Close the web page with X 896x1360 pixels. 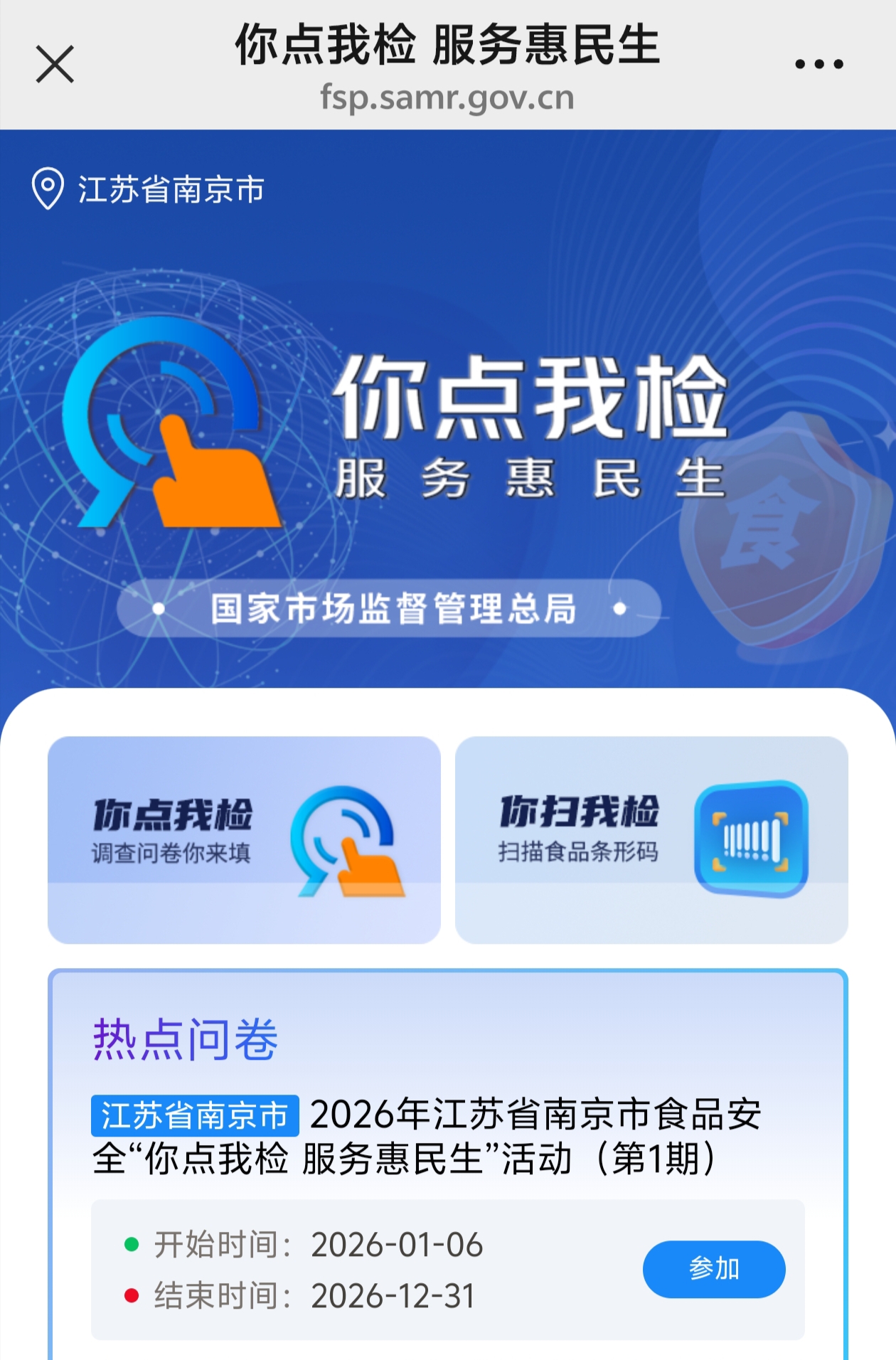(55, 65)
